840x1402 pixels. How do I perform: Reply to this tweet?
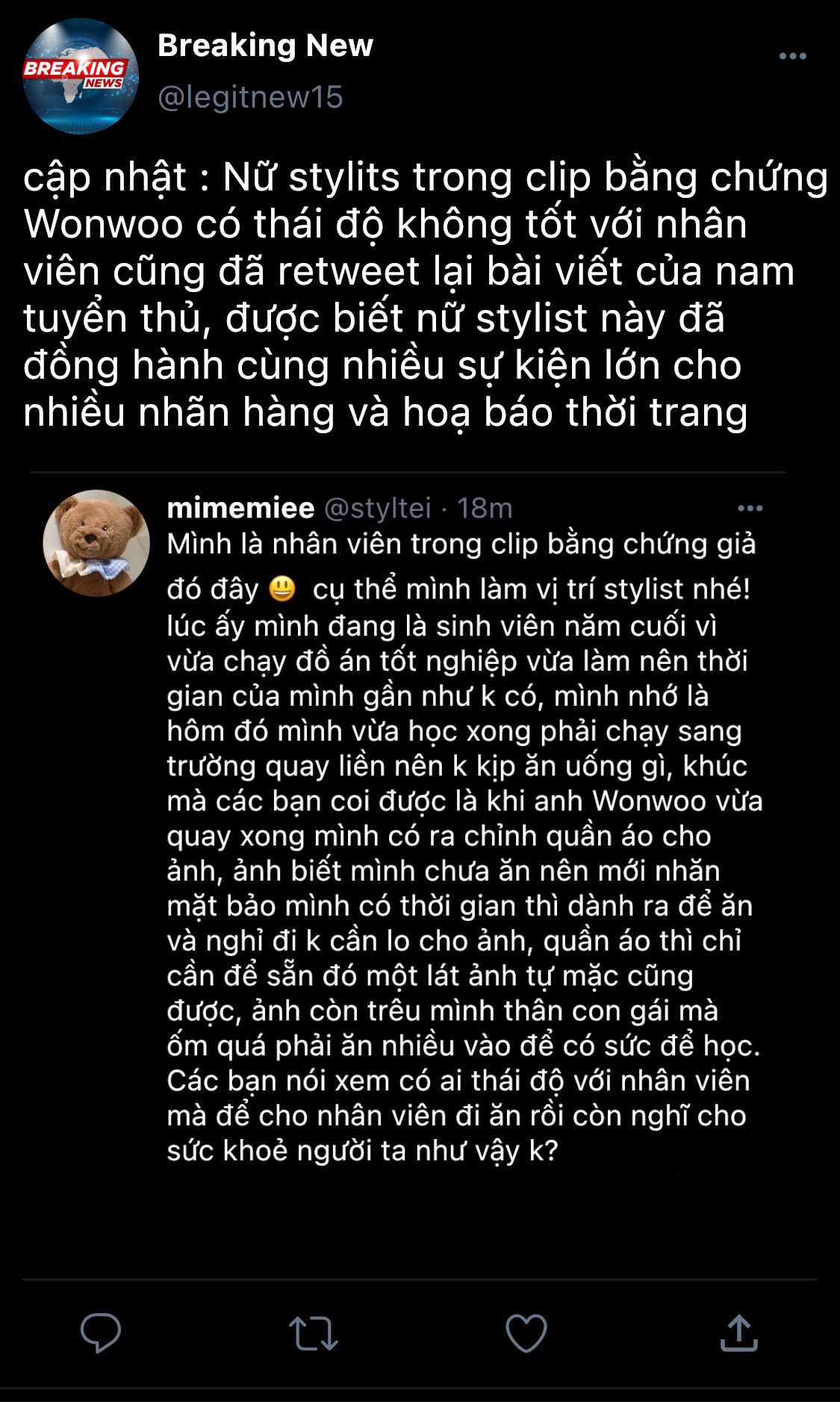[x=101, y=1333]
